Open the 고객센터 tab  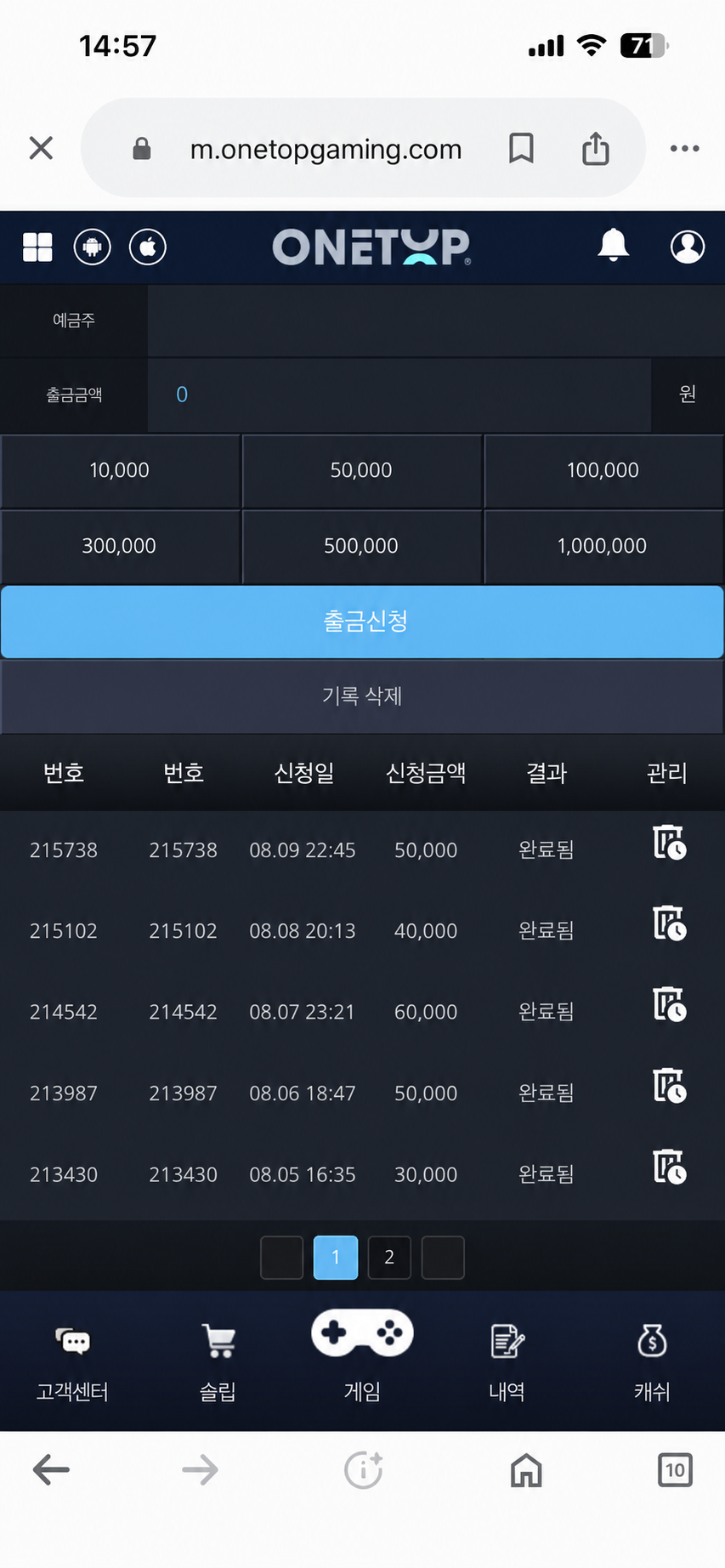[x=72, y=1363]
